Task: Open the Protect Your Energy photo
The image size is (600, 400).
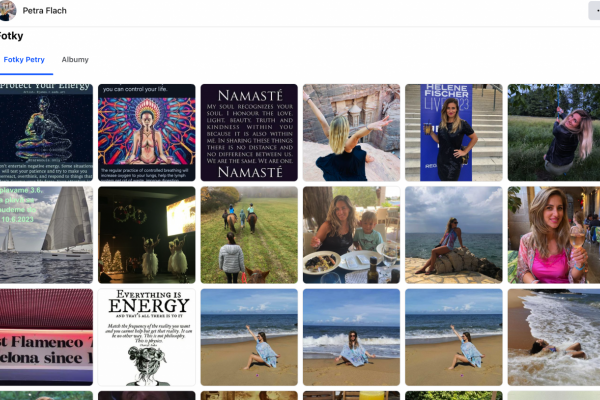Action: pyautogui.click(x=46, y=132)
